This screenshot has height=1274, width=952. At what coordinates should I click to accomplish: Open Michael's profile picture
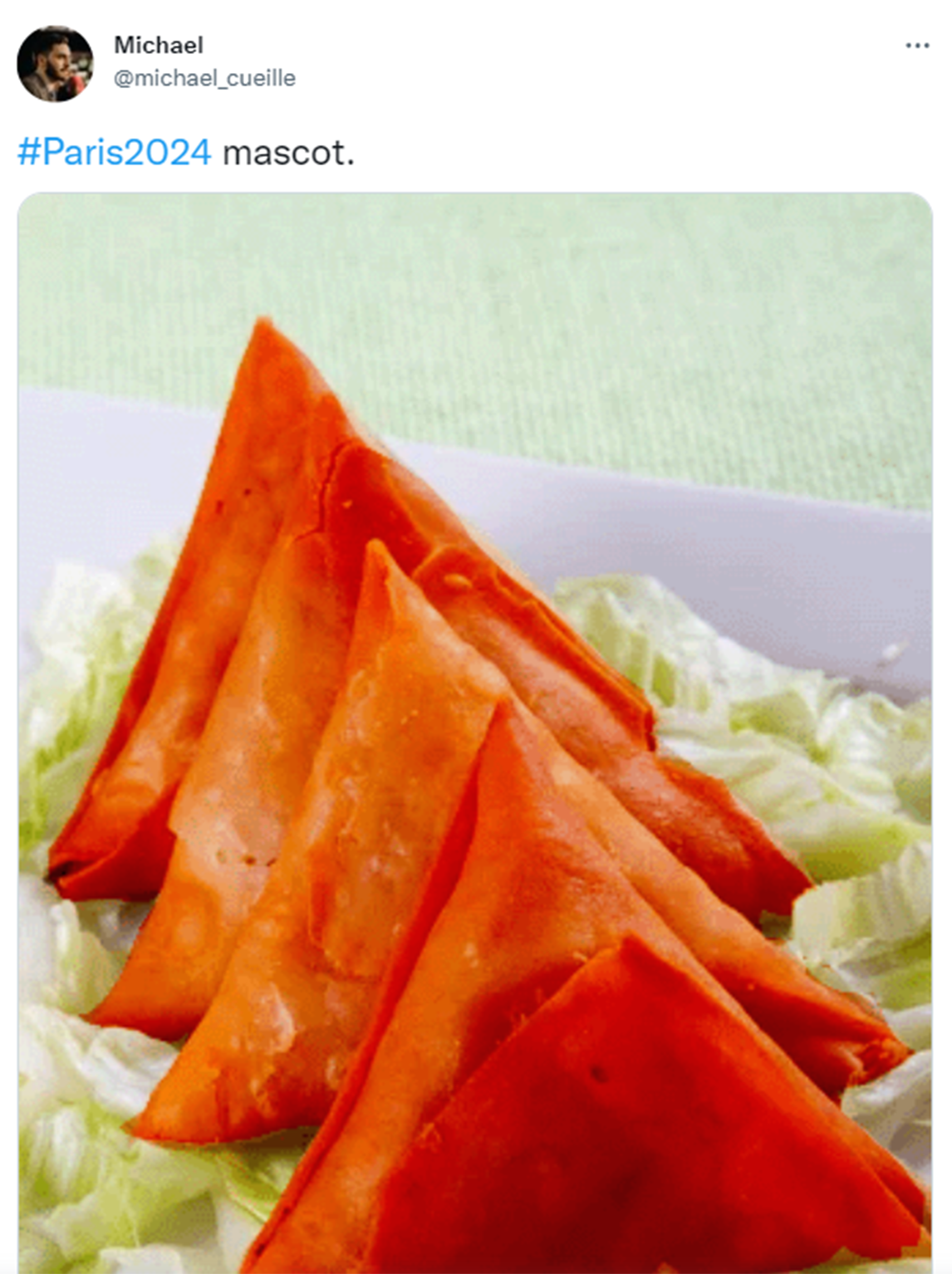tap(55, 64)
